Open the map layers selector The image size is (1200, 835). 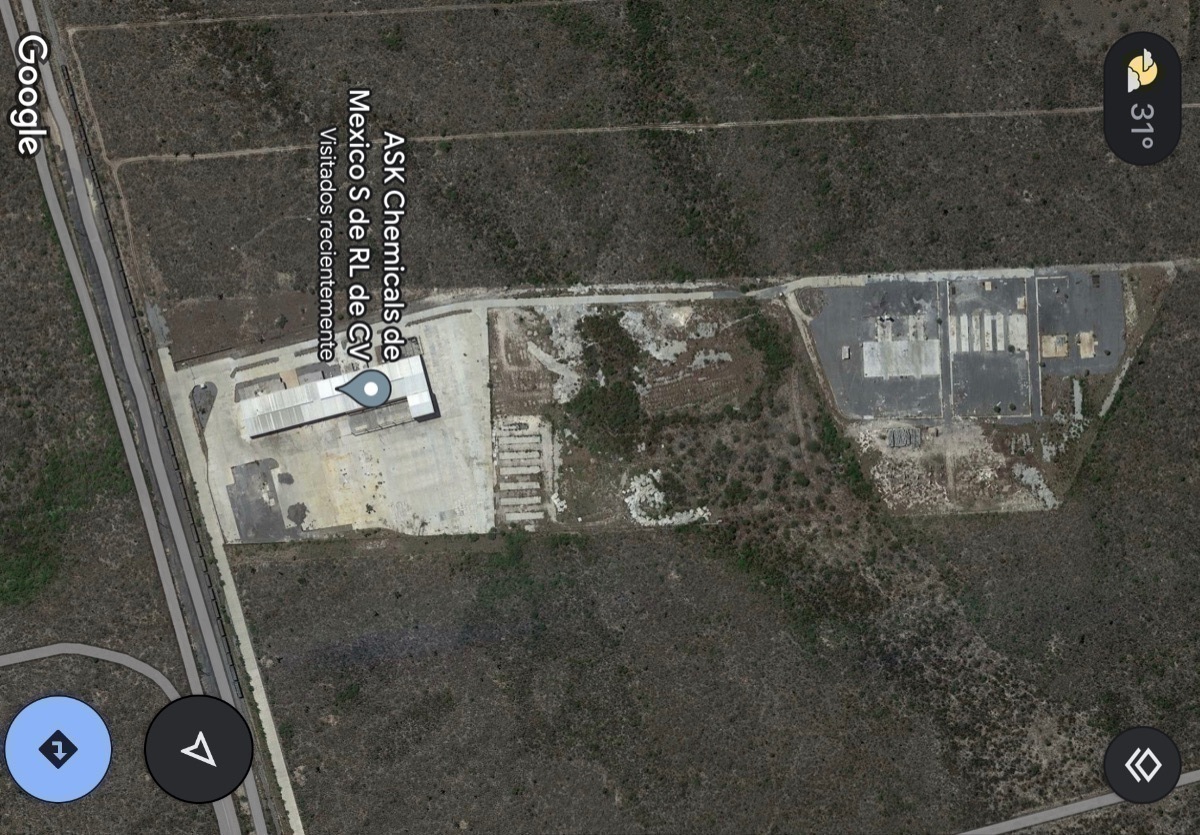[1142, 765]
